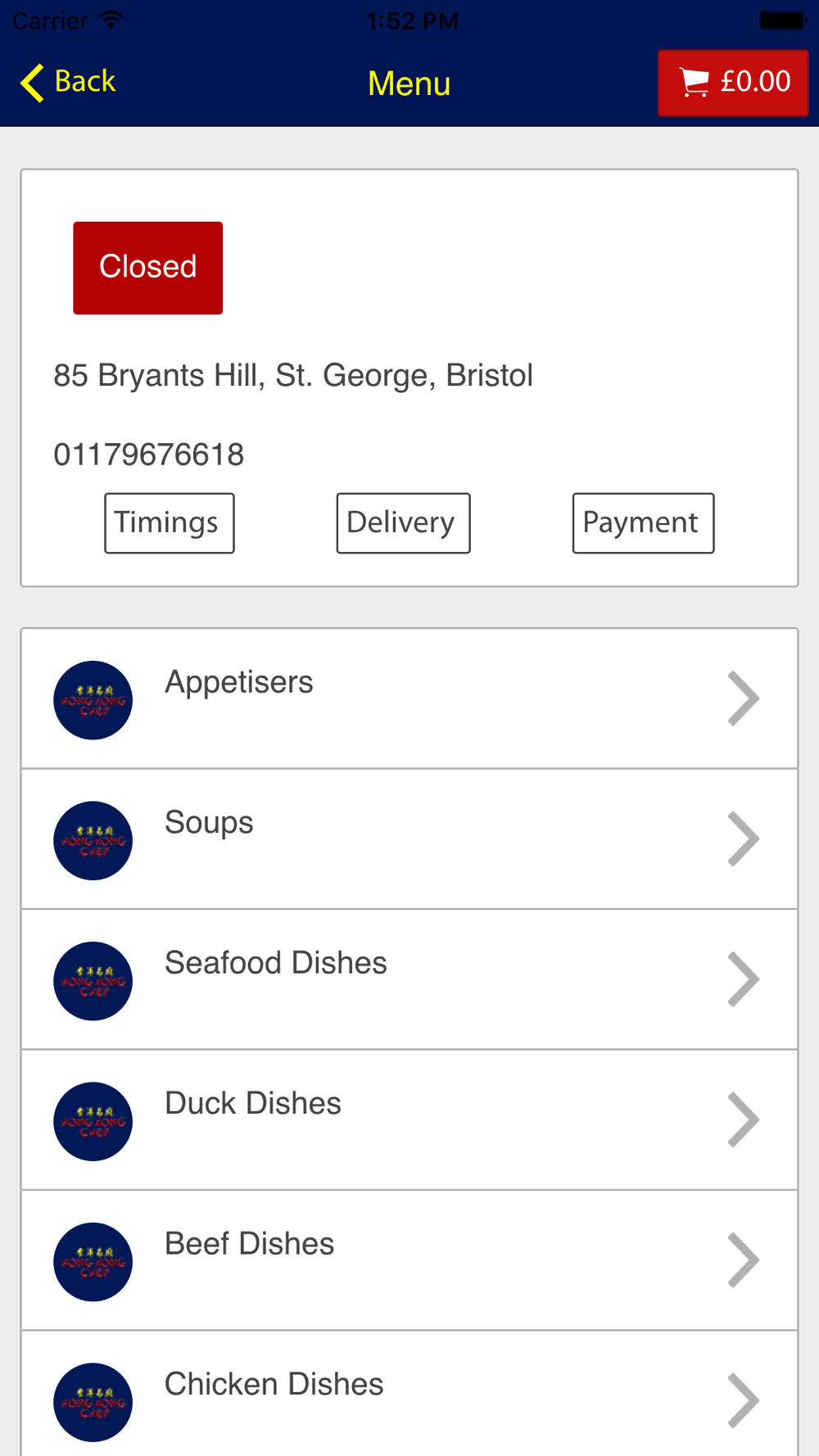
Task: Open the £0.00 shopping cart
Action: [x=733, y=83]
